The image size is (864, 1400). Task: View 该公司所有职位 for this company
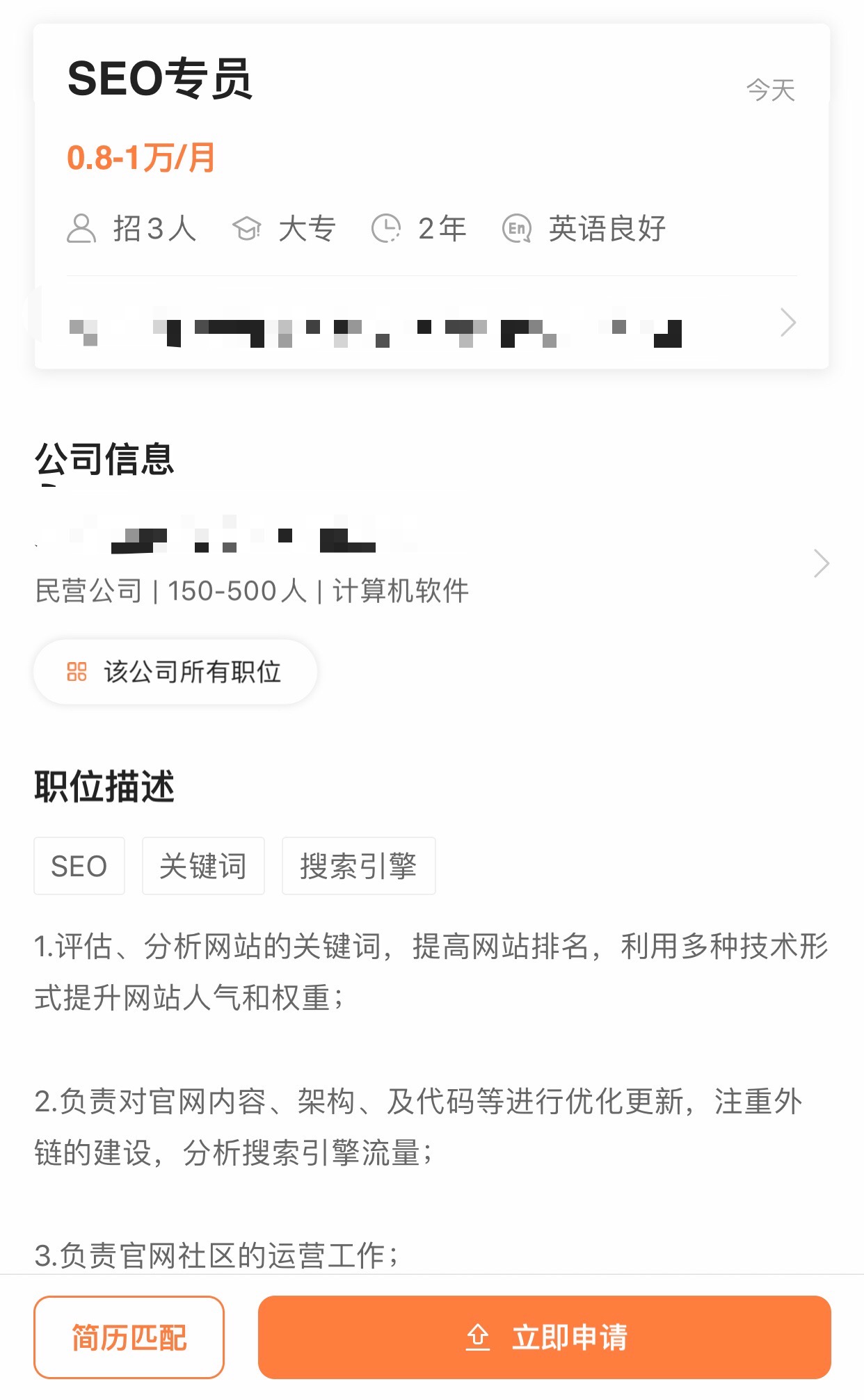[175, 672]
